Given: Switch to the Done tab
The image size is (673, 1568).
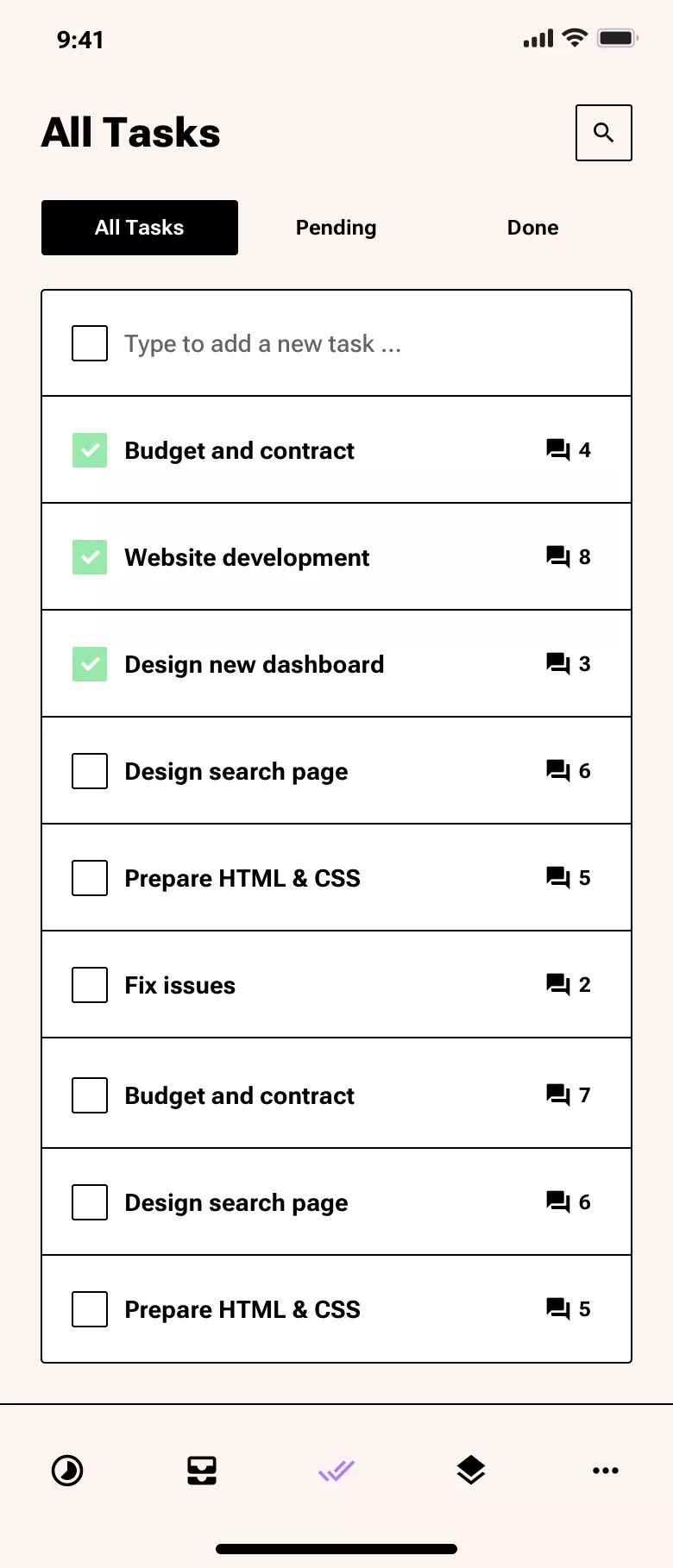Looking at the screenshot, I should click(532, 227).
